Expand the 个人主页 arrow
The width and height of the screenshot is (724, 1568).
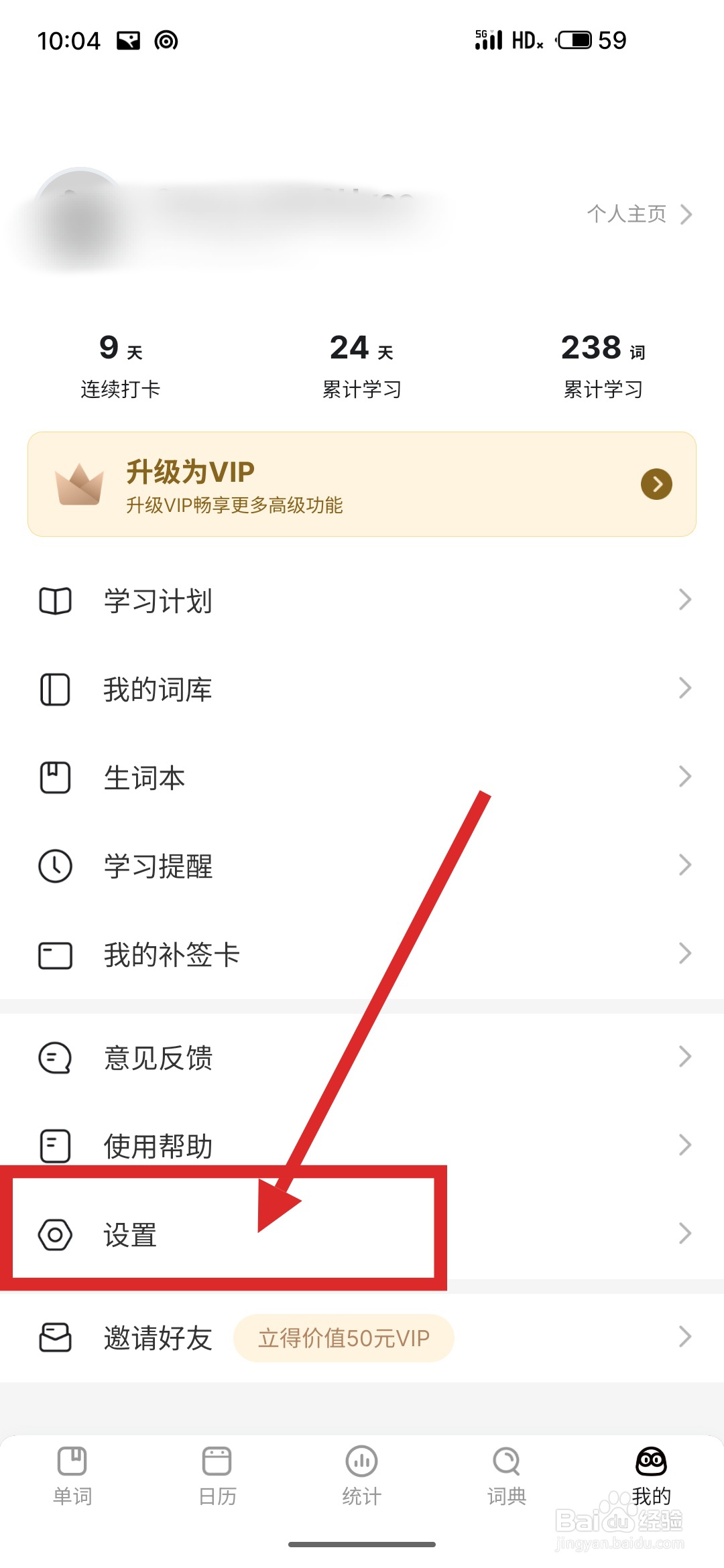click(x=686, y=214)
